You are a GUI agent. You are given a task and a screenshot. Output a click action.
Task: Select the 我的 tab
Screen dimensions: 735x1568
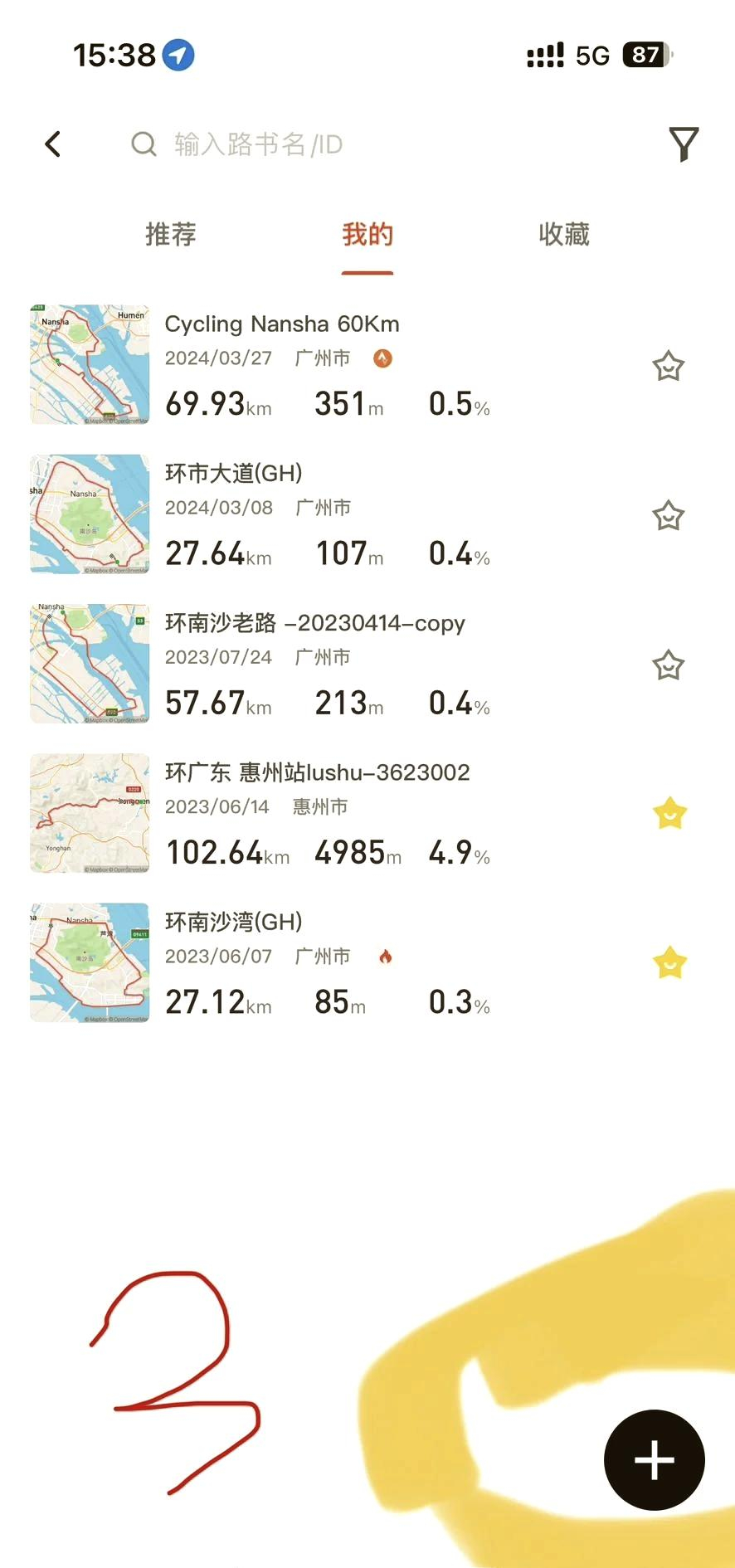tap(367, 235)
